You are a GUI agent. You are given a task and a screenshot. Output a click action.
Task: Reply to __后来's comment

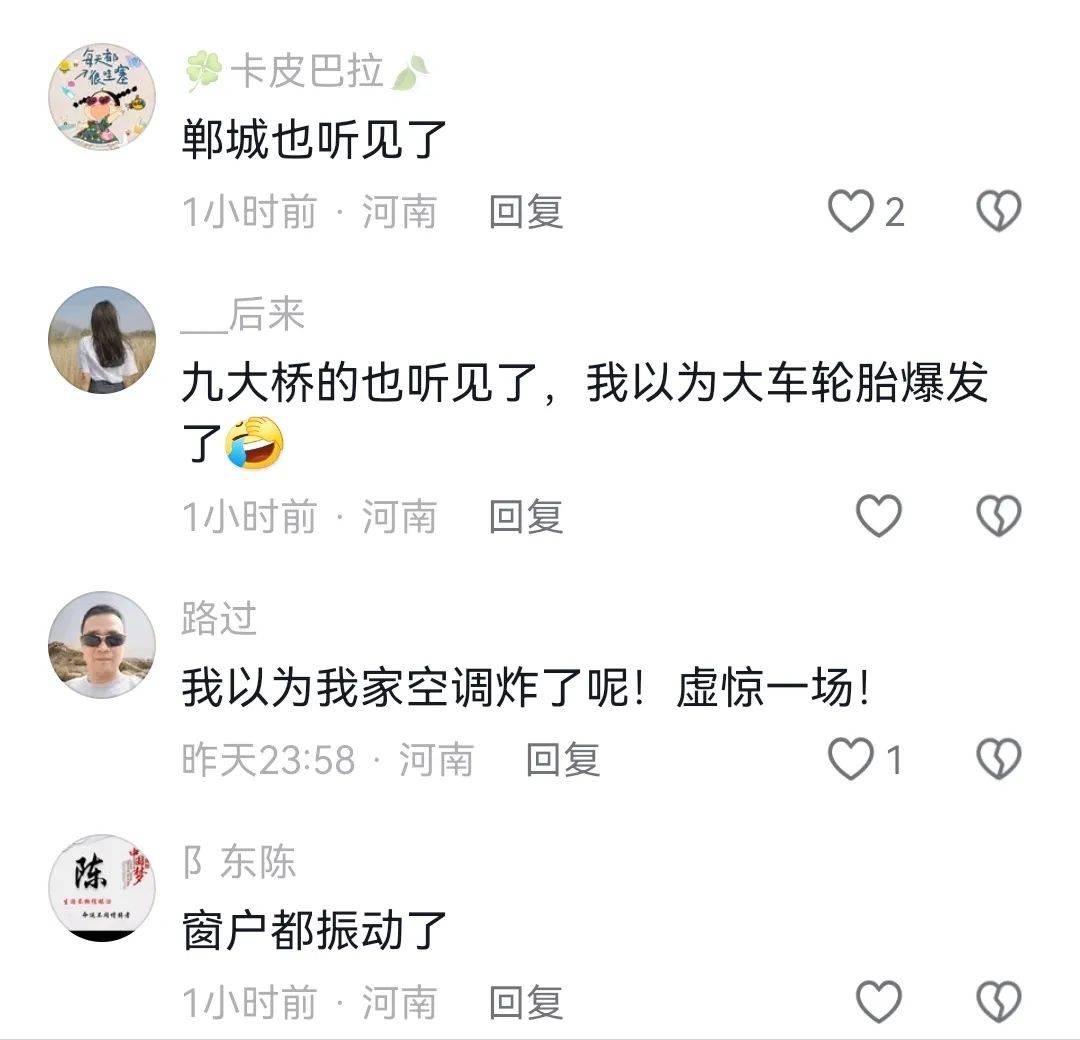click(x=526, y=516)
